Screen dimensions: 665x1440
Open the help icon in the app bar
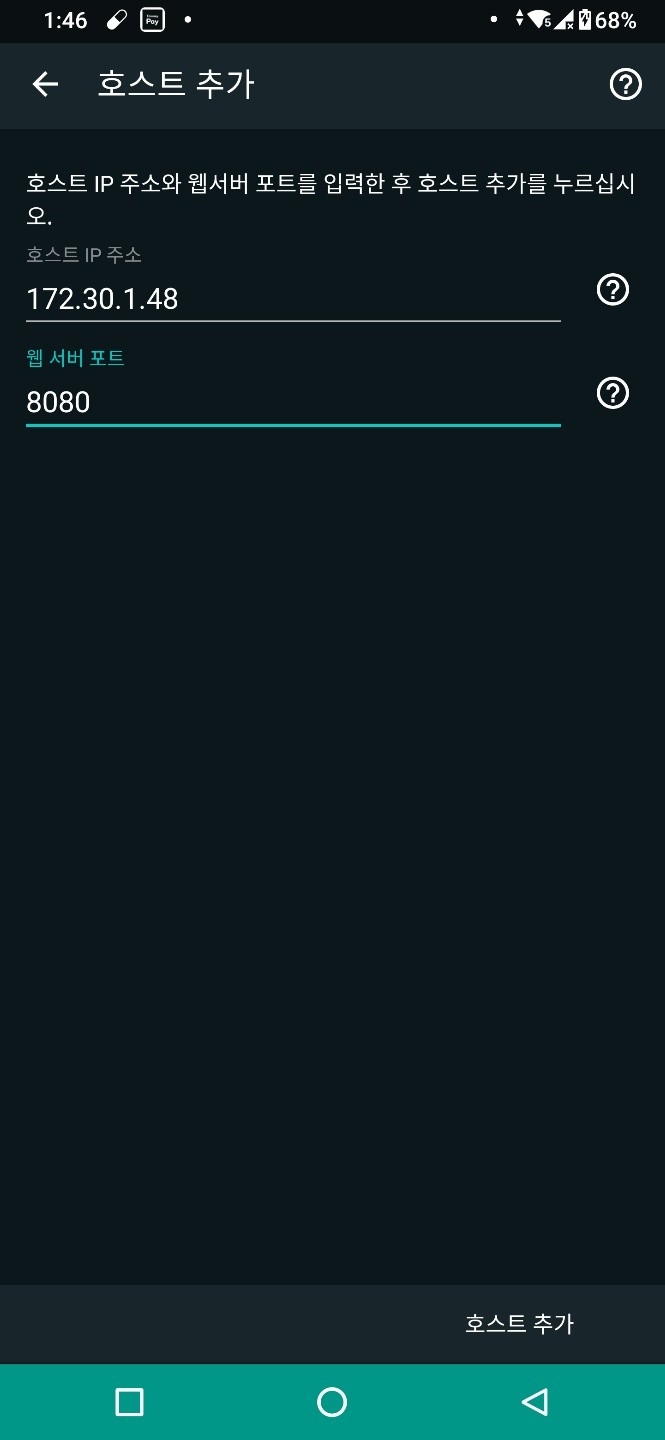(x=625, y=85)
